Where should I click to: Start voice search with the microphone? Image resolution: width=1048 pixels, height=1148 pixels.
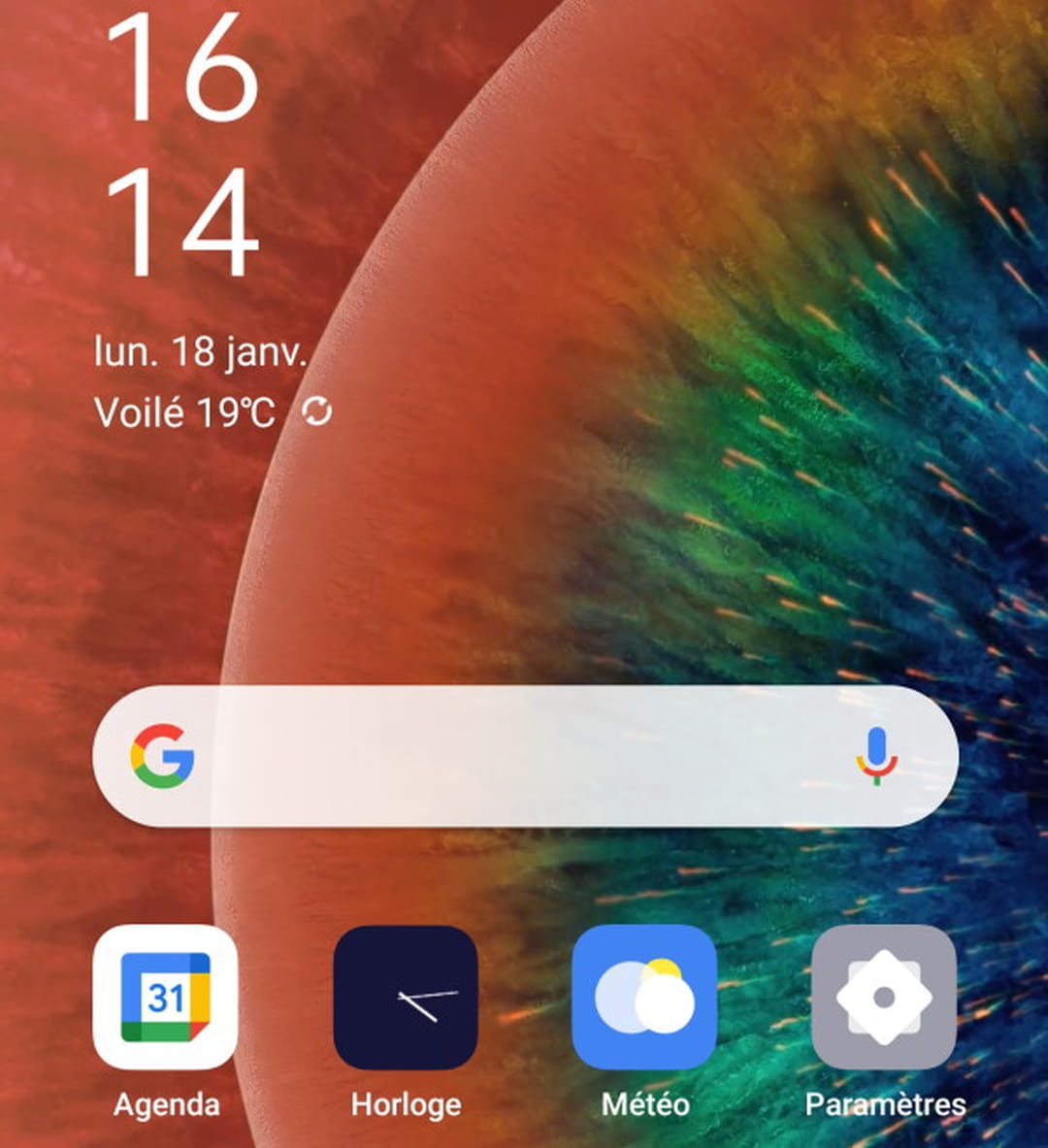pos(876,757)
